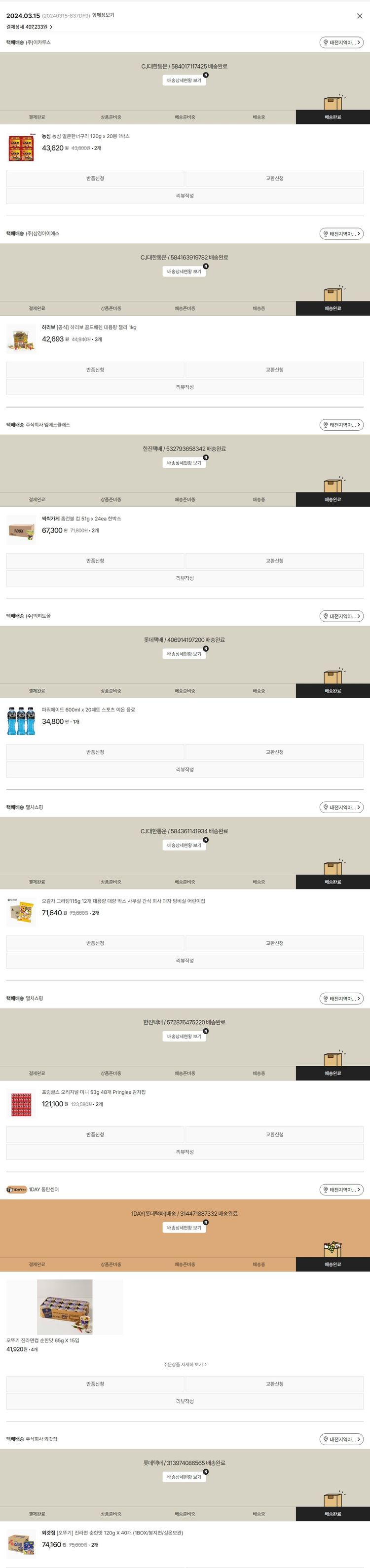The image size is (370, 1568).
Task: Request return for 오뚜기 진라면컵 순한맛
Action: (95, 1383)
